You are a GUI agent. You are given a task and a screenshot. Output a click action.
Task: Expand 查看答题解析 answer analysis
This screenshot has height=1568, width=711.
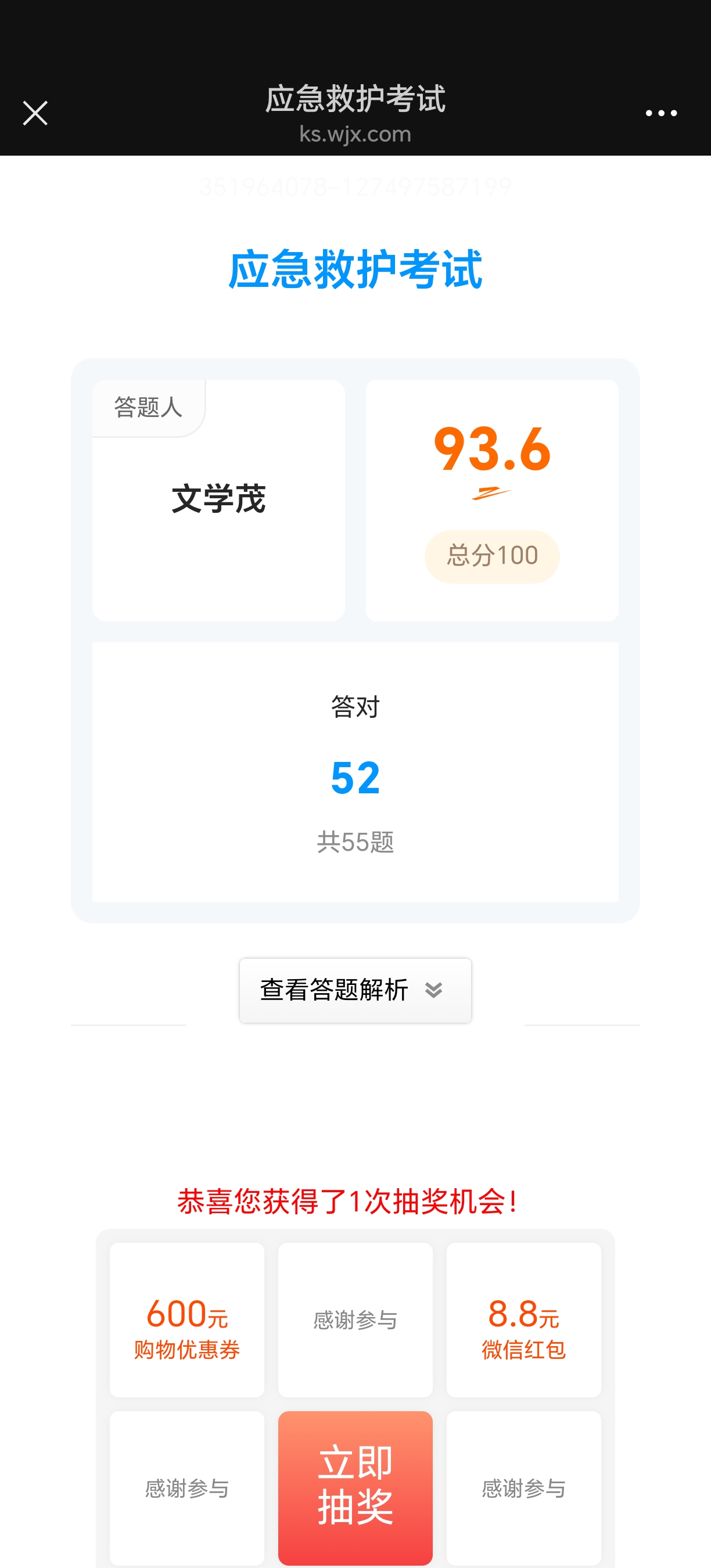[355, 990]
